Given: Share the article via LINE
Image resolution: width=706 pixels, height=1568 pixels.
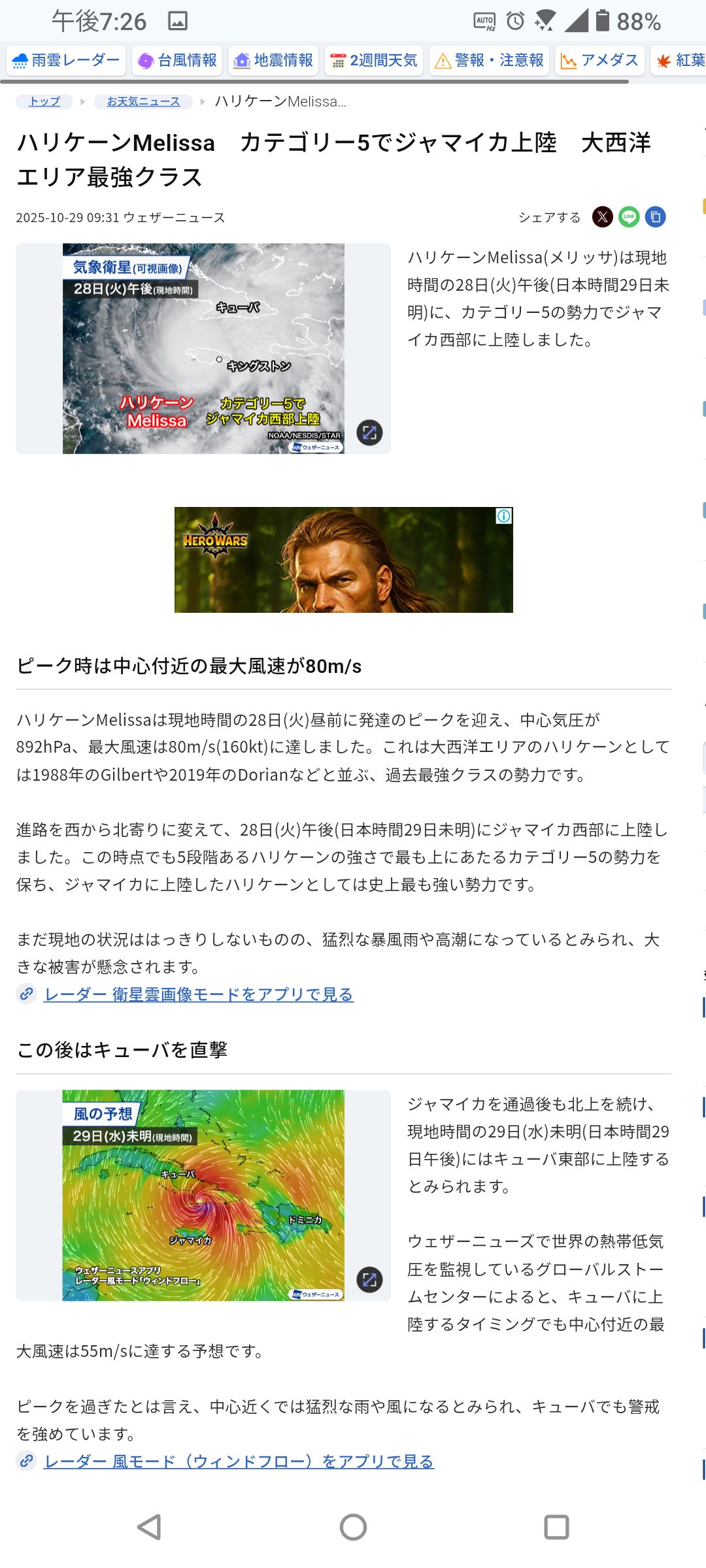Looking at the screenshot, I should coord(629,217).
